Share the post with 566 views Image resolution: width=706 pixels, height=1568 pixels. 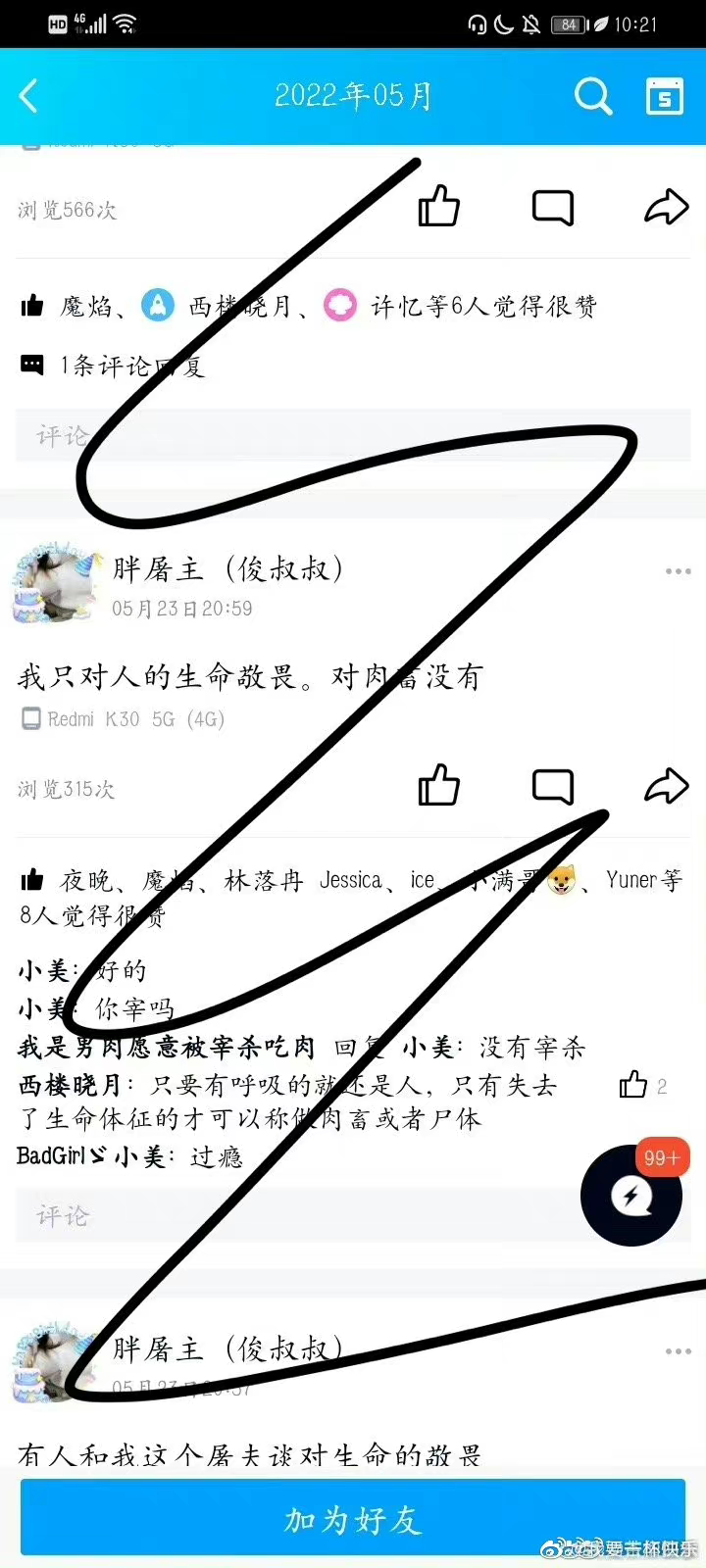(x=667, y=207)
